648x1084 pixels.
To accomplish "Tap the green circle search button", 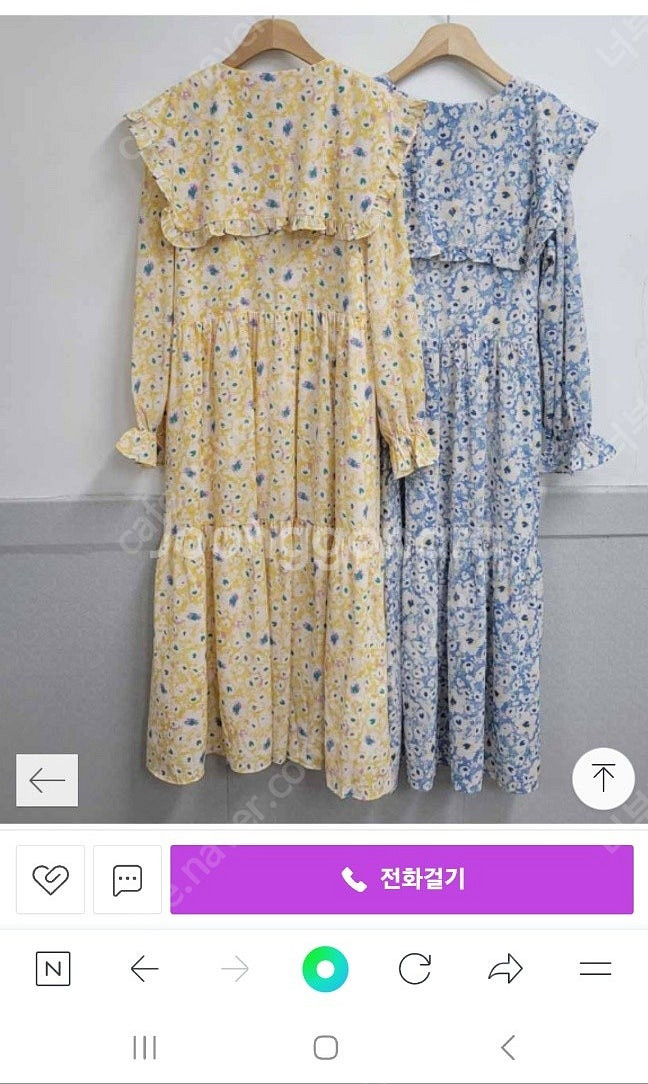I will coord(325,968).
